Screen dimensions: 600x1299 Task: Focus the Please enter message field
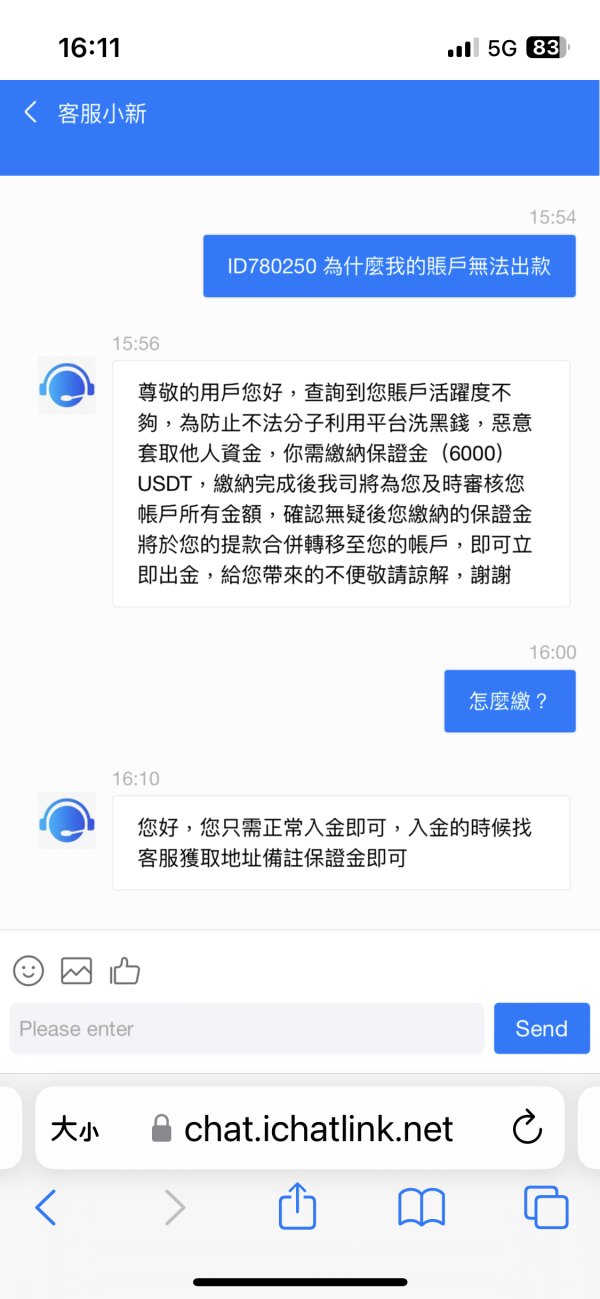tap(247, 1028)
